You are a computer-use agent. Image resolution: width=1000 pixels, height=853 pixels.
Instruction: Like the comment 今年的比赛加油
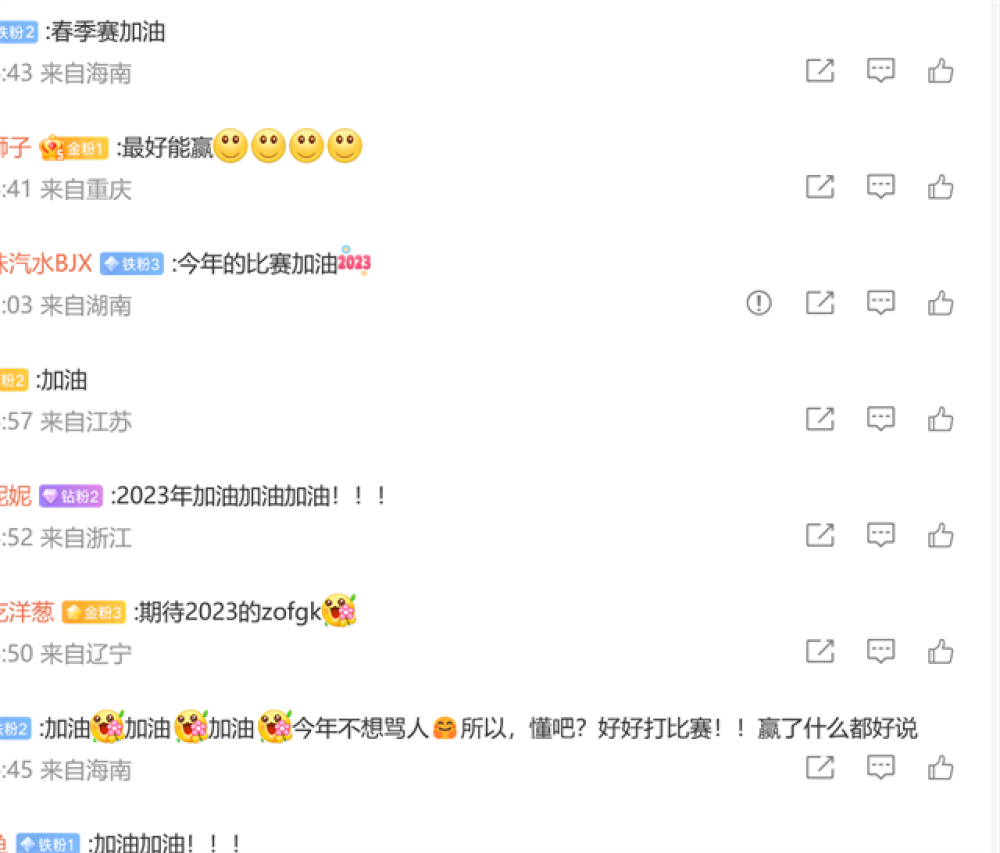(x=940, y=303)
